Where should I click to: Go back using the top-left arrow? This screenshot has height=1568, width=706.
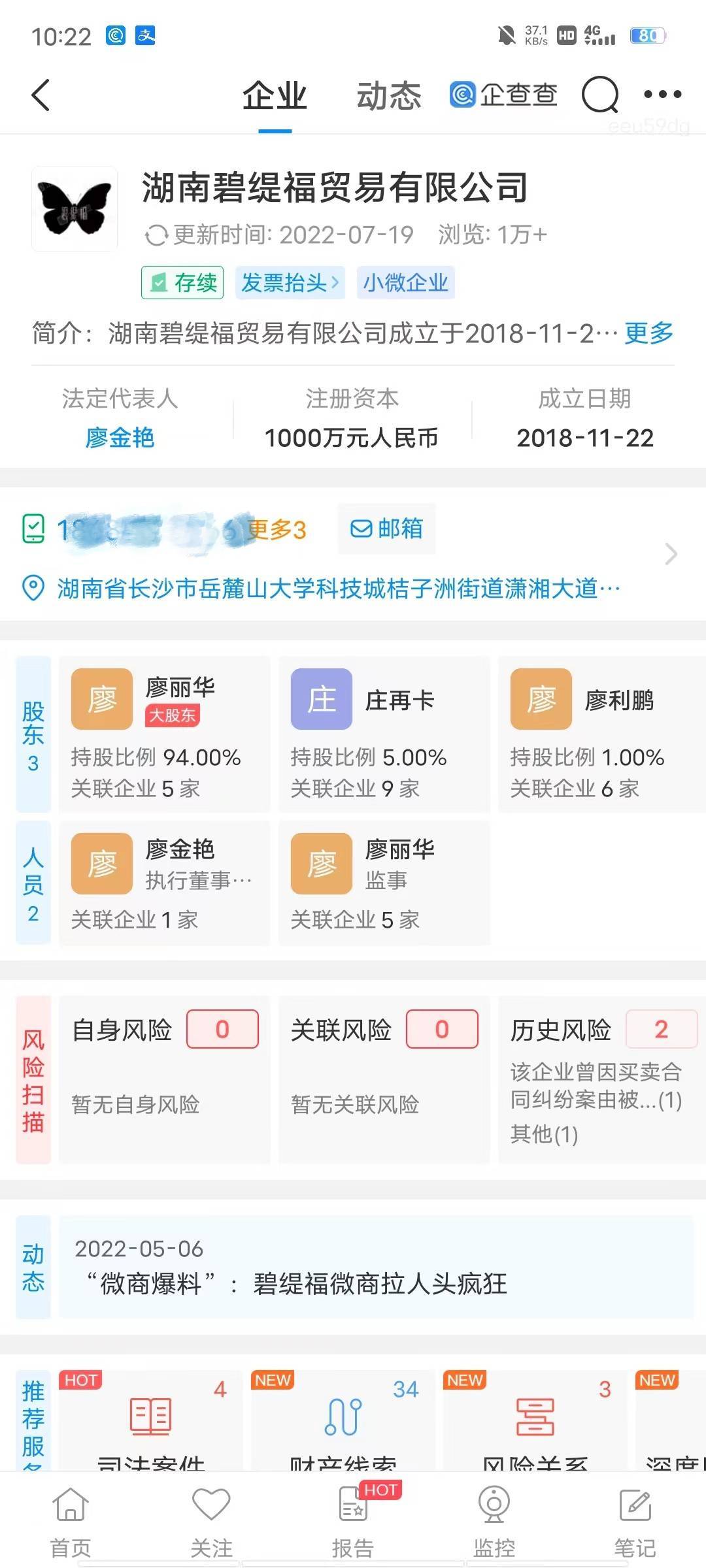41,95
